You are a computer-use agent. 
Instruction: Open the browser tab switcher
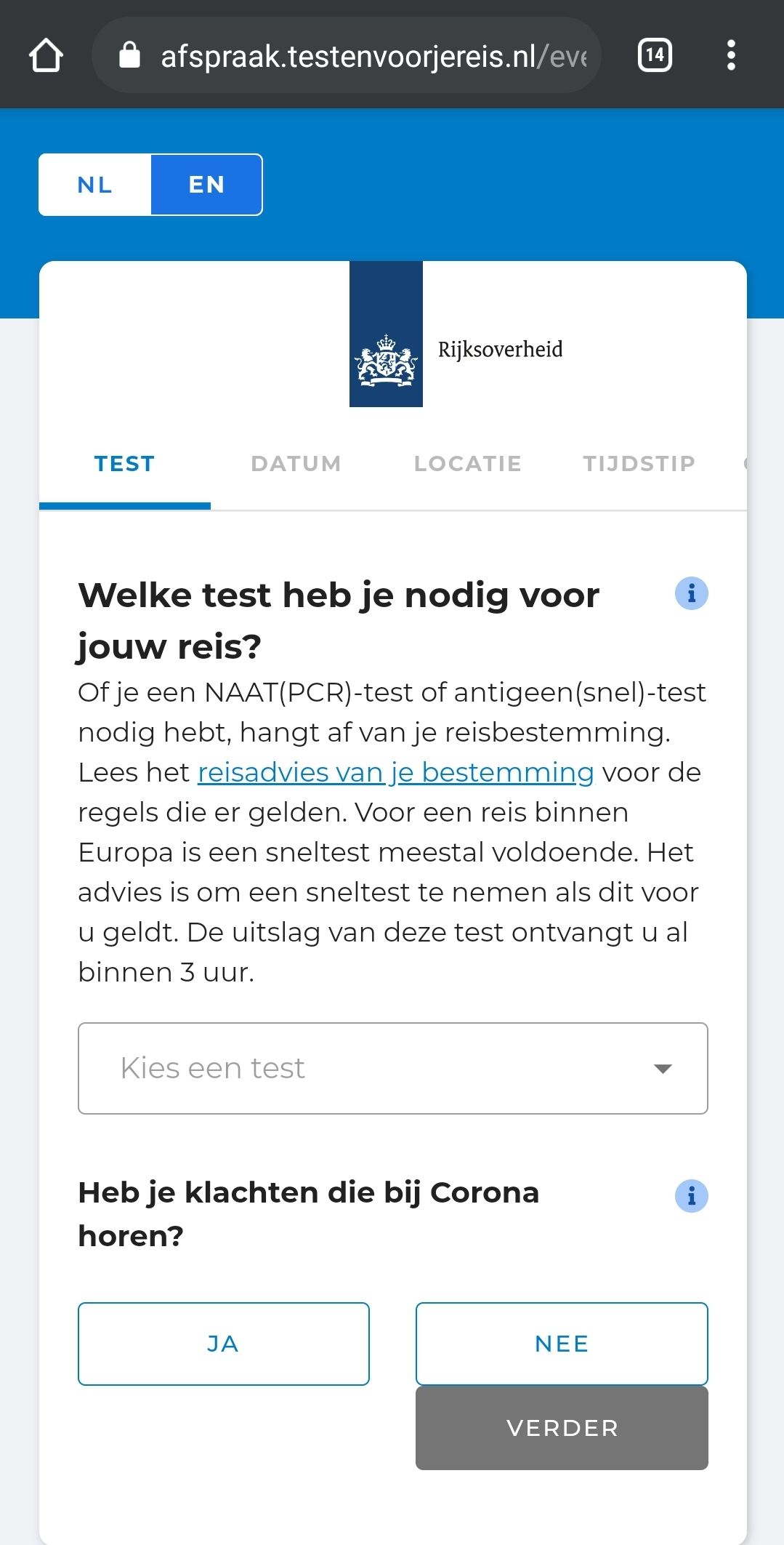coord(655,55)
